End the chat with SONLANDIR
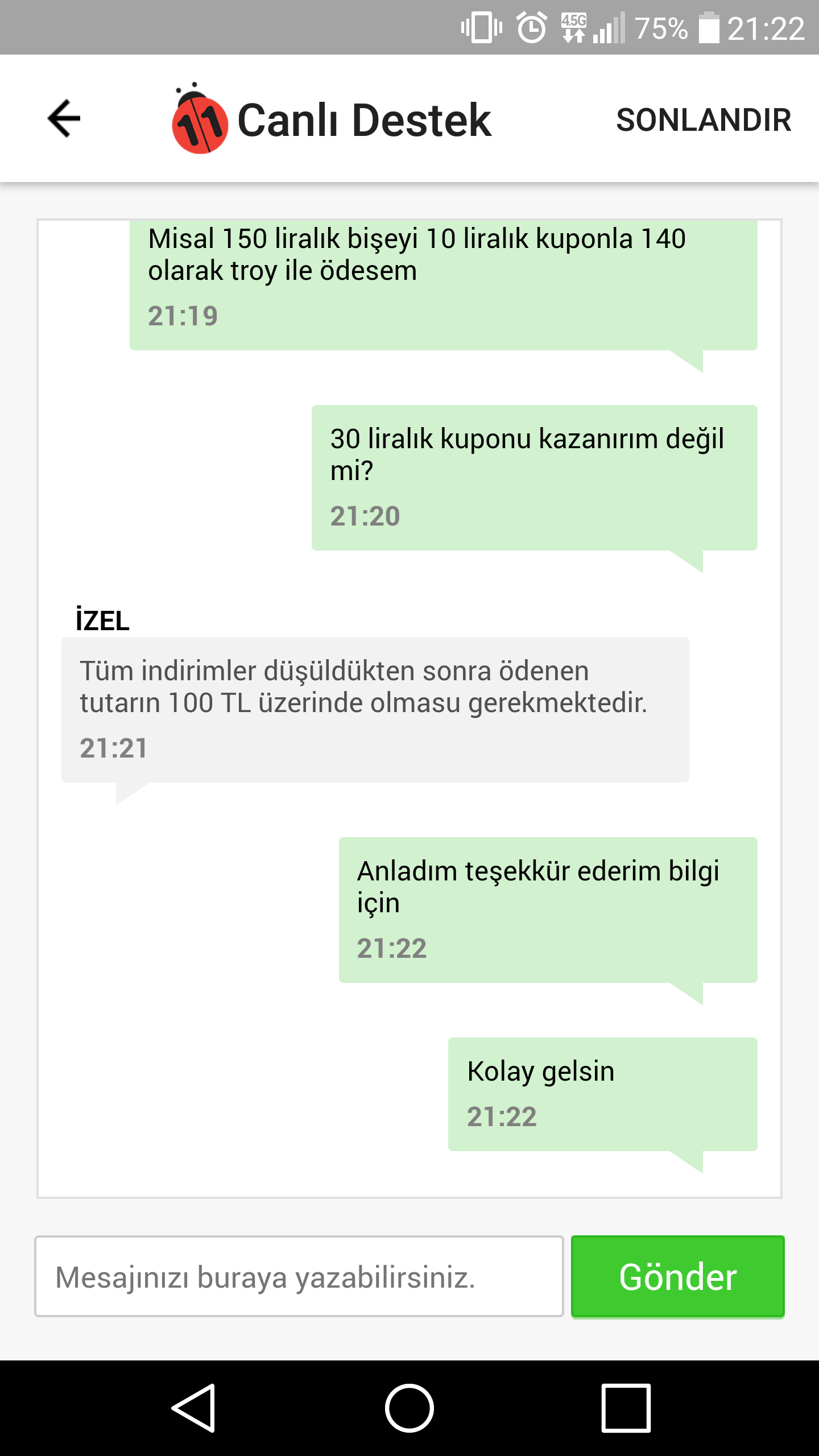Image resolution: width=819 pixels, height=1456 pixels. 704,120
